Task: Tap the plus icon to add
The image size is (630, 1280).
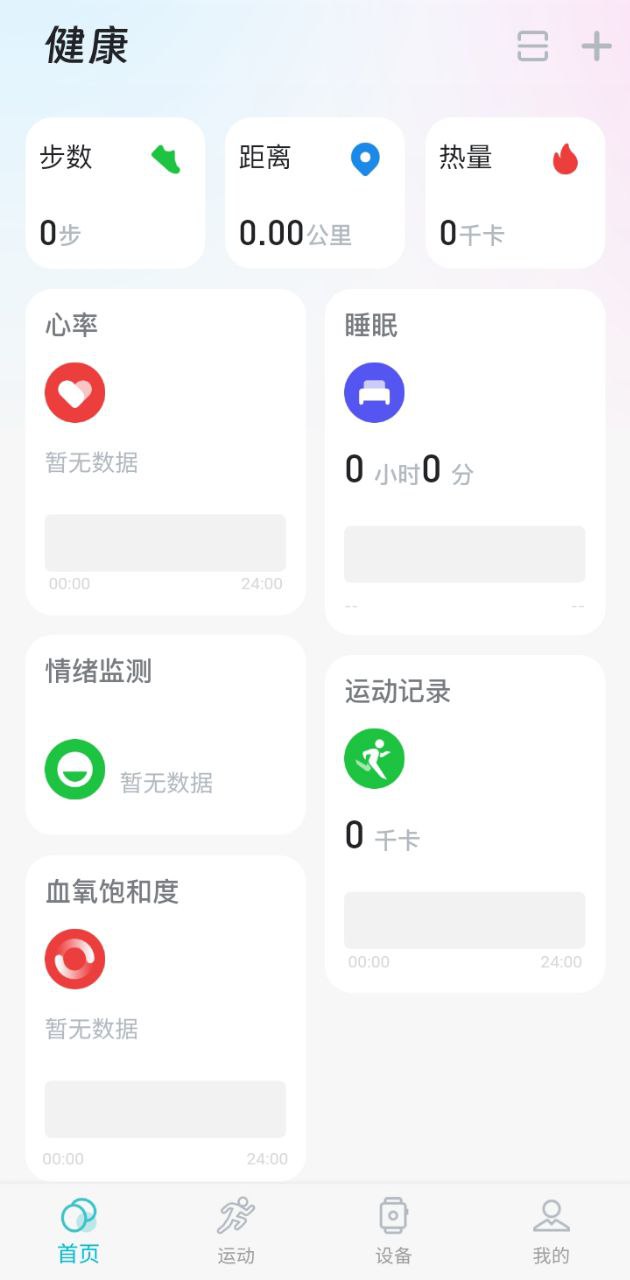Action: 596,46
